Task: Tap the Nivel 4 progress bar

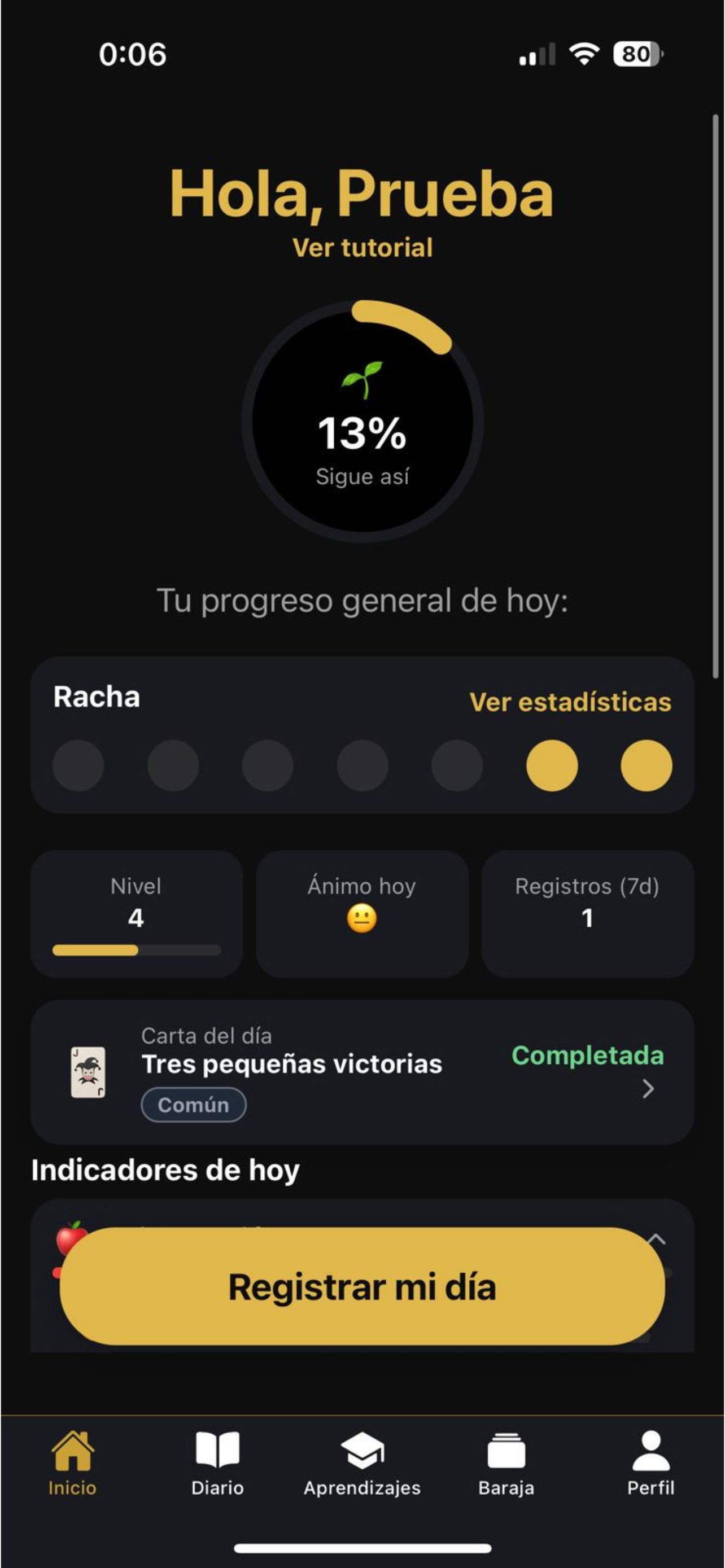Action: pos(136,950)
